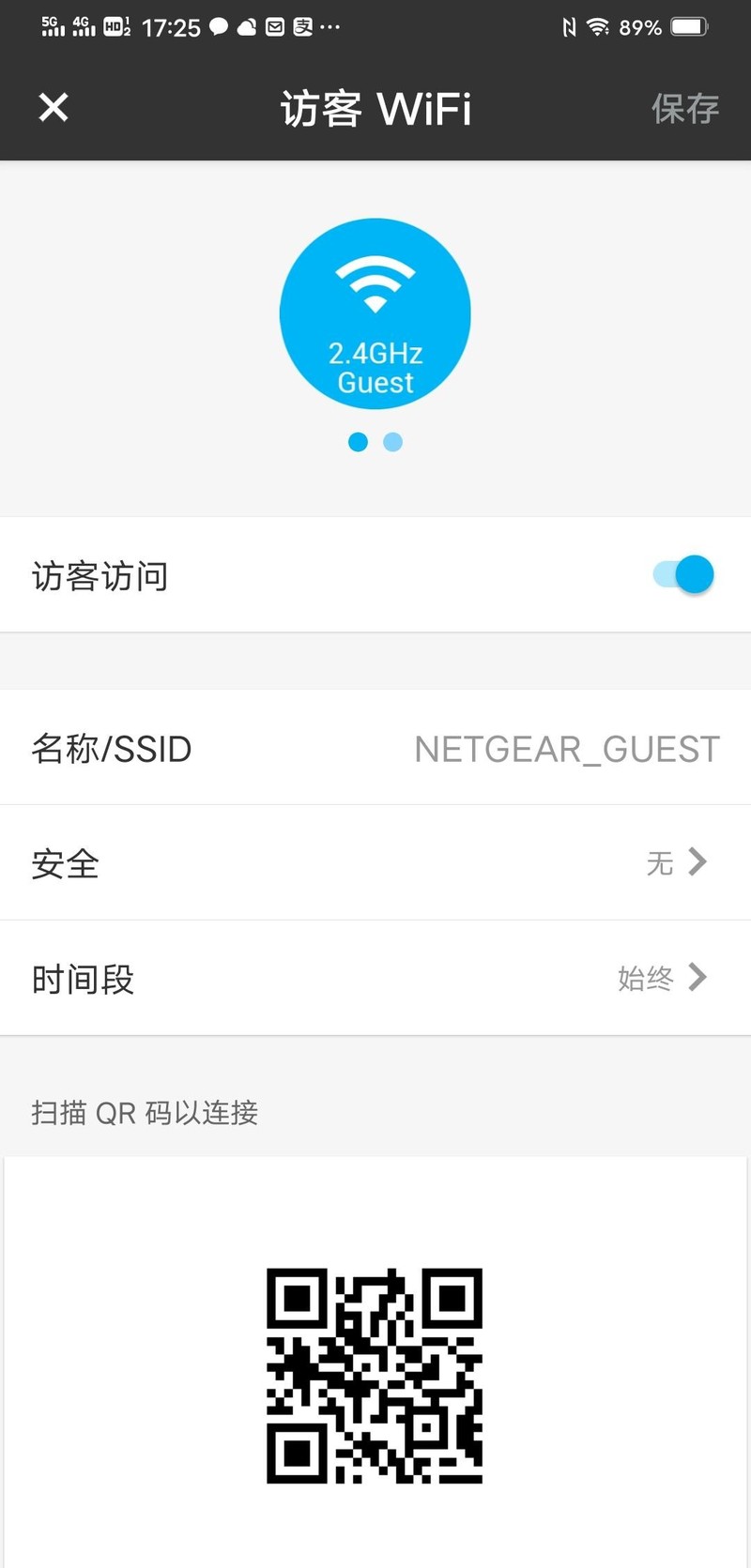
Task: Expand the 时间段 schedule settings
Action: (x=375, y=979)
